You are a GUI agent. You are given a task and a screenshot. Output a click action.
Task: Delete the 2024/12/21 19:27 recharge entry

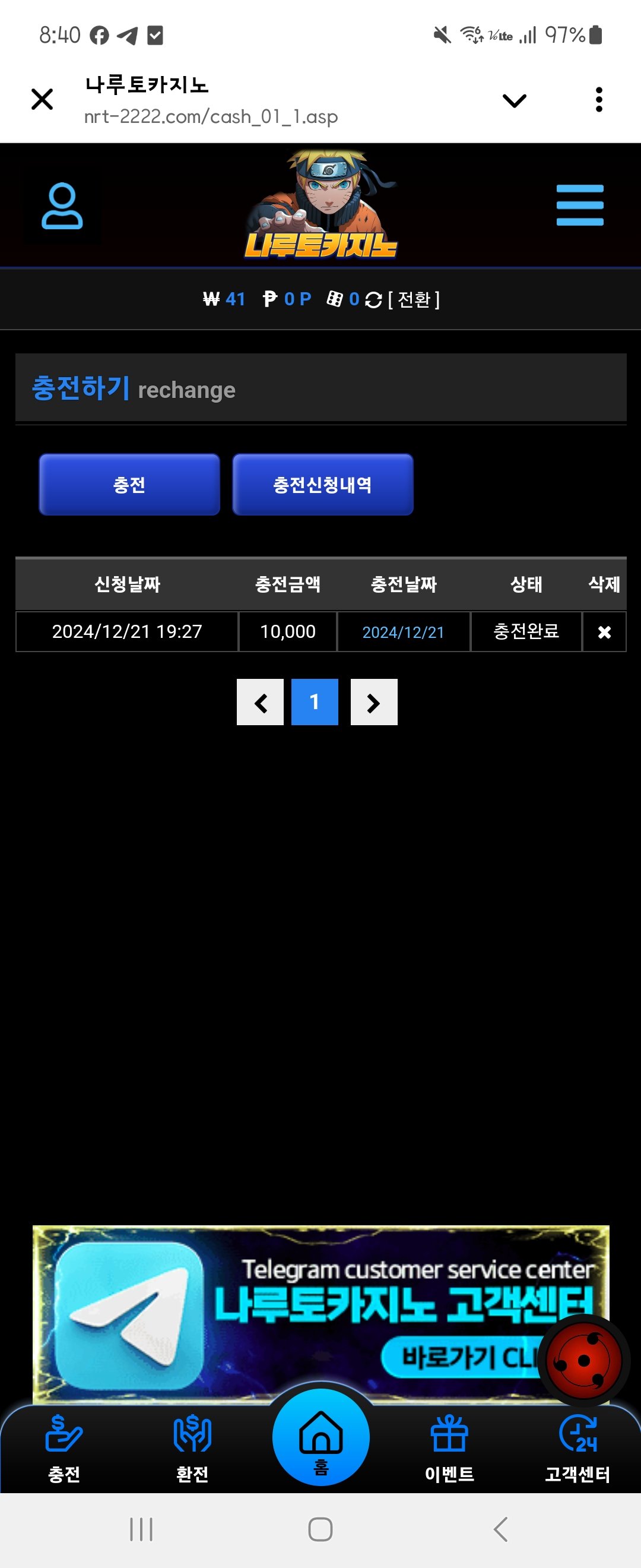[604, 632]
